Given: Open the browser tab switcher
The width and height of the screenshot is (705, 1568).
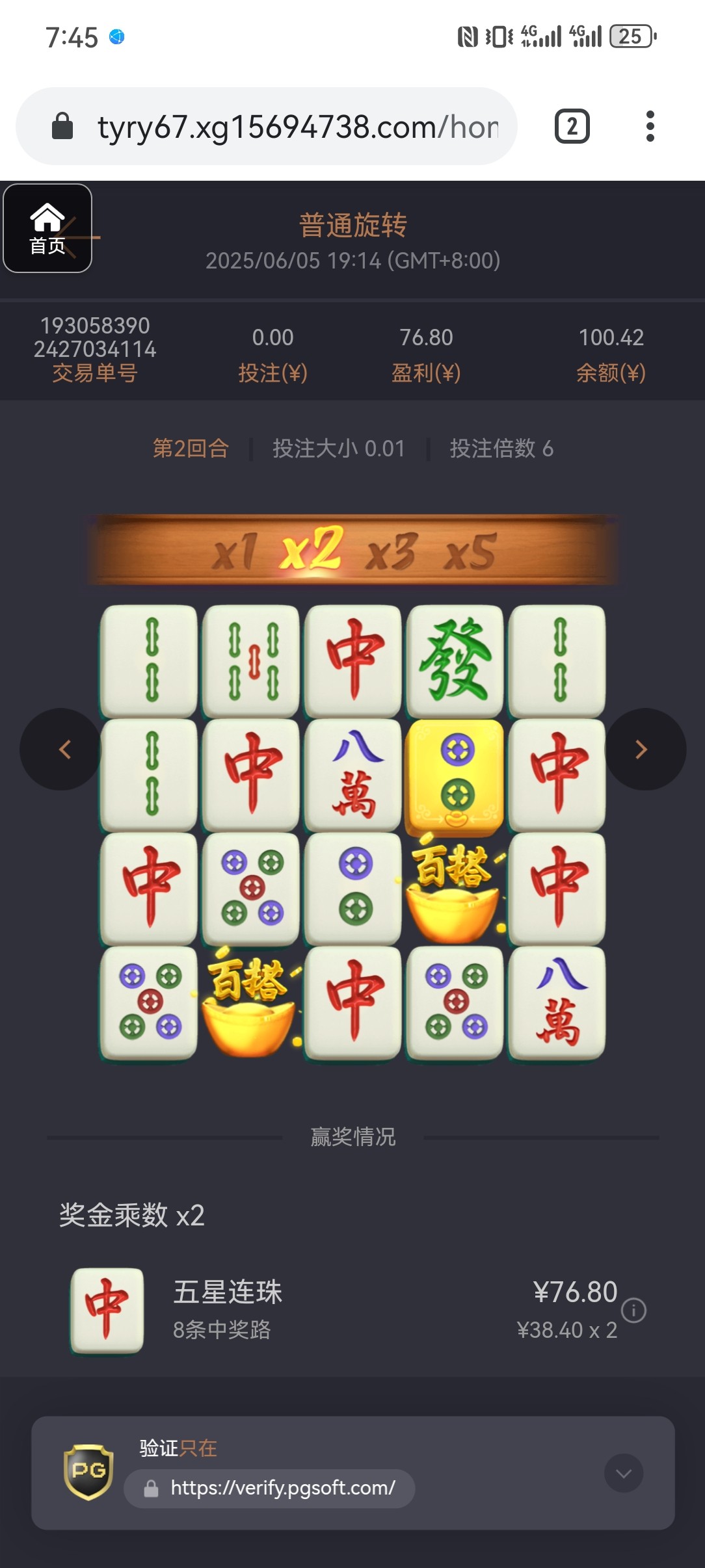Looking at the screenshot, I should tap(572, 127).
